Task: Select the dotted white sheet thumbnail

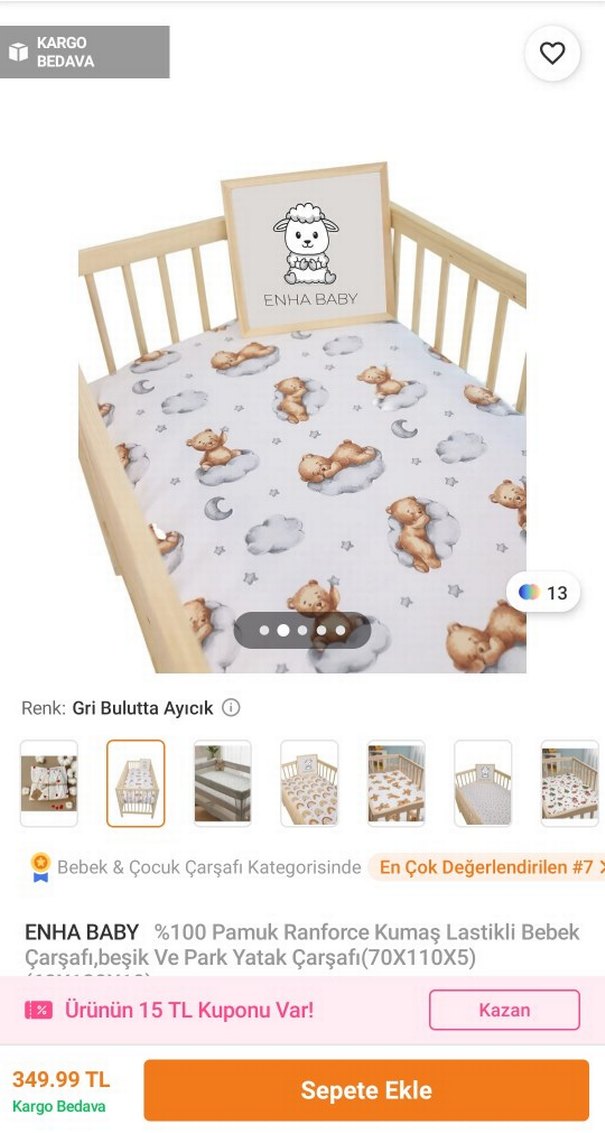Action: coord(483,783)
